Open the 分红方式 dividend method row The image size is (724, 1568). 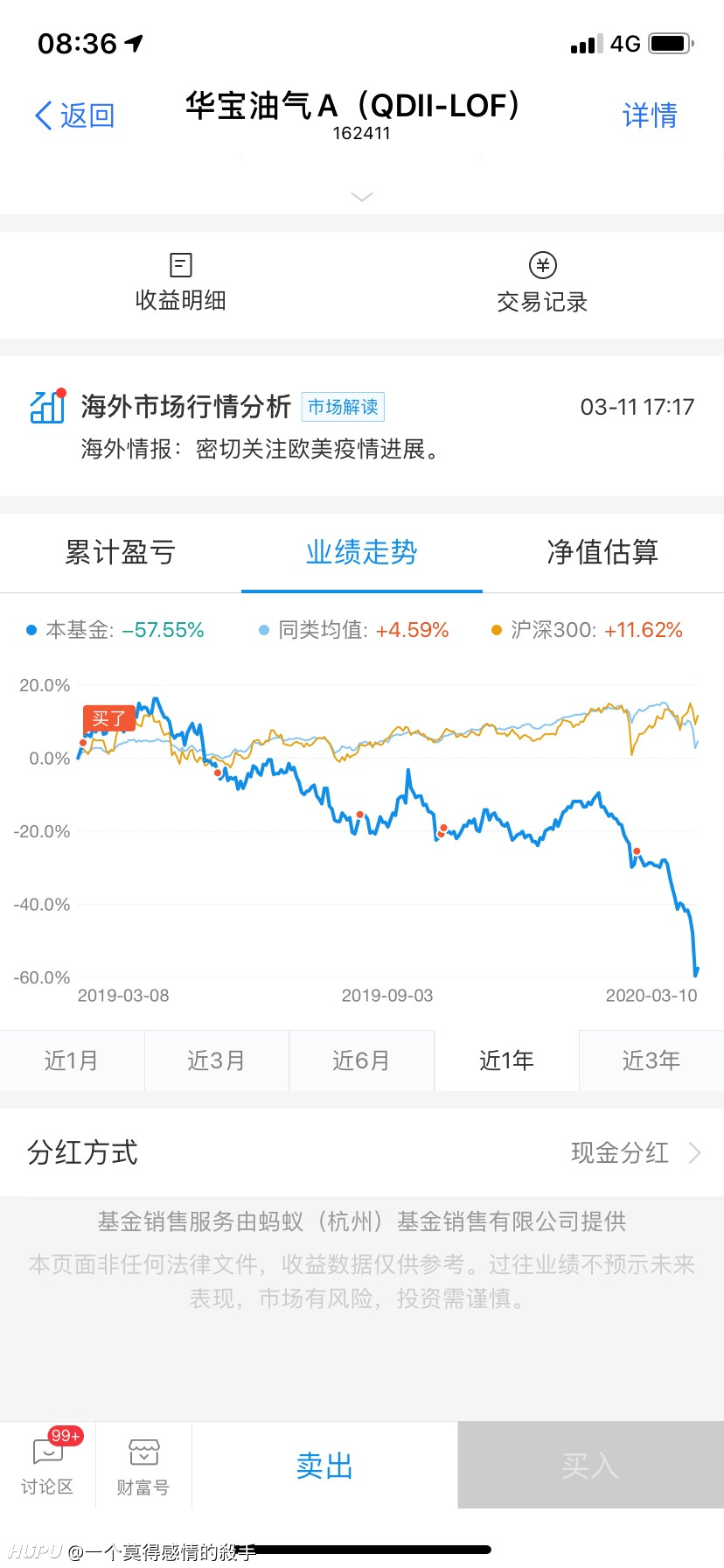click(x=362, y=1152)
